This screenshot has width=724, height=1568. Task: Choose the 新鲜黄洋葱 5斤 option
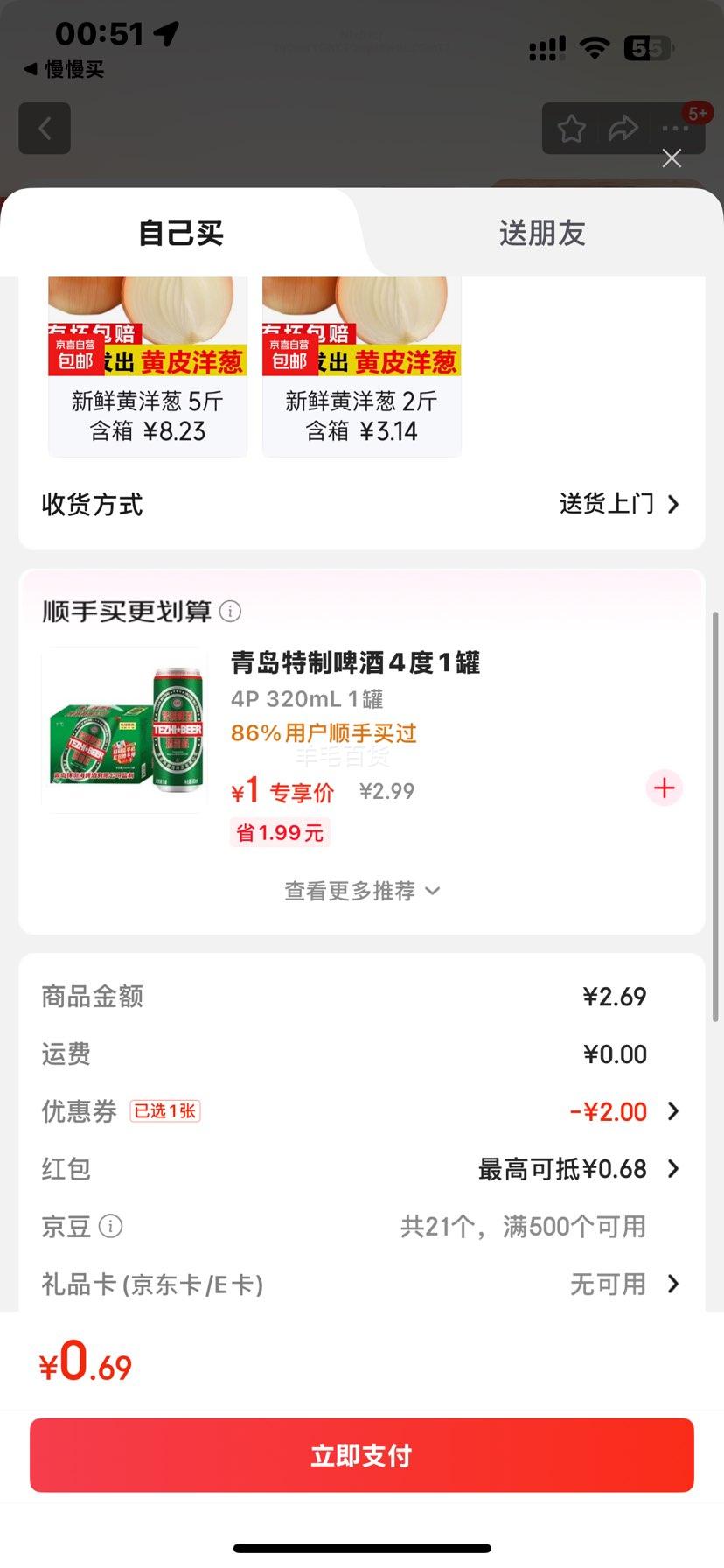148,367
